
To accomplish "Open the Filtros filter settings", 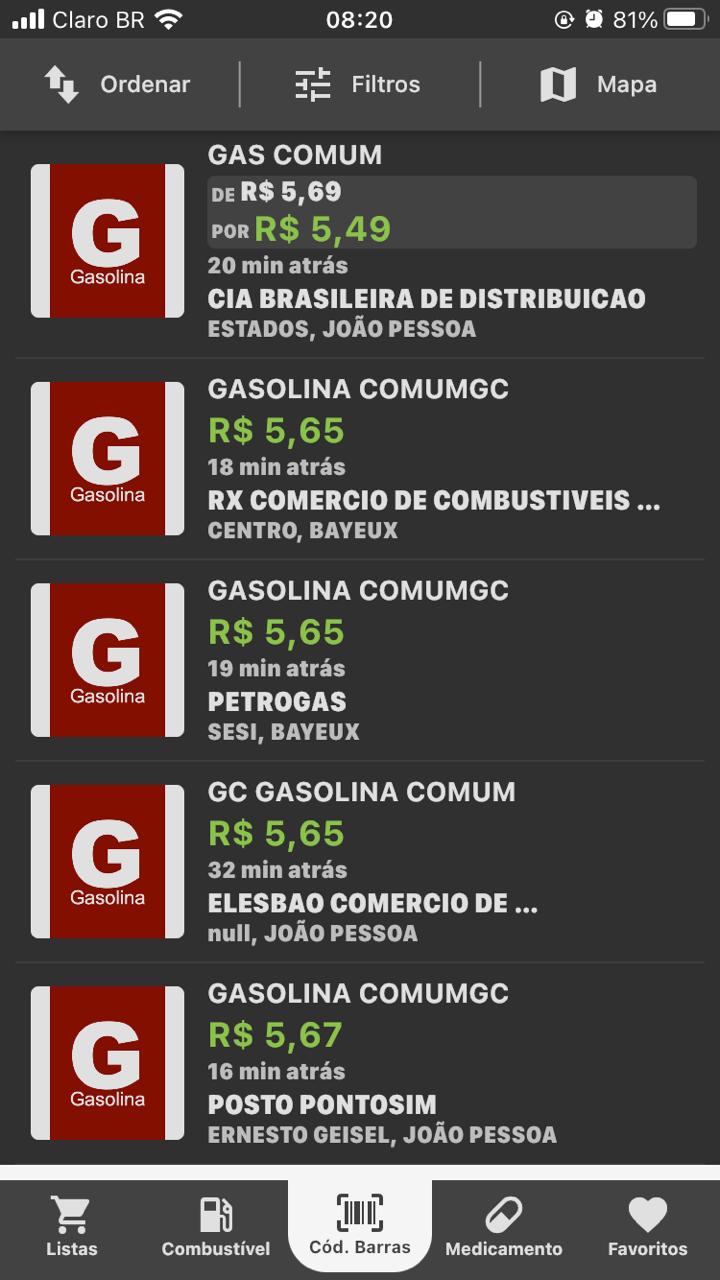I will click(358, 85).
